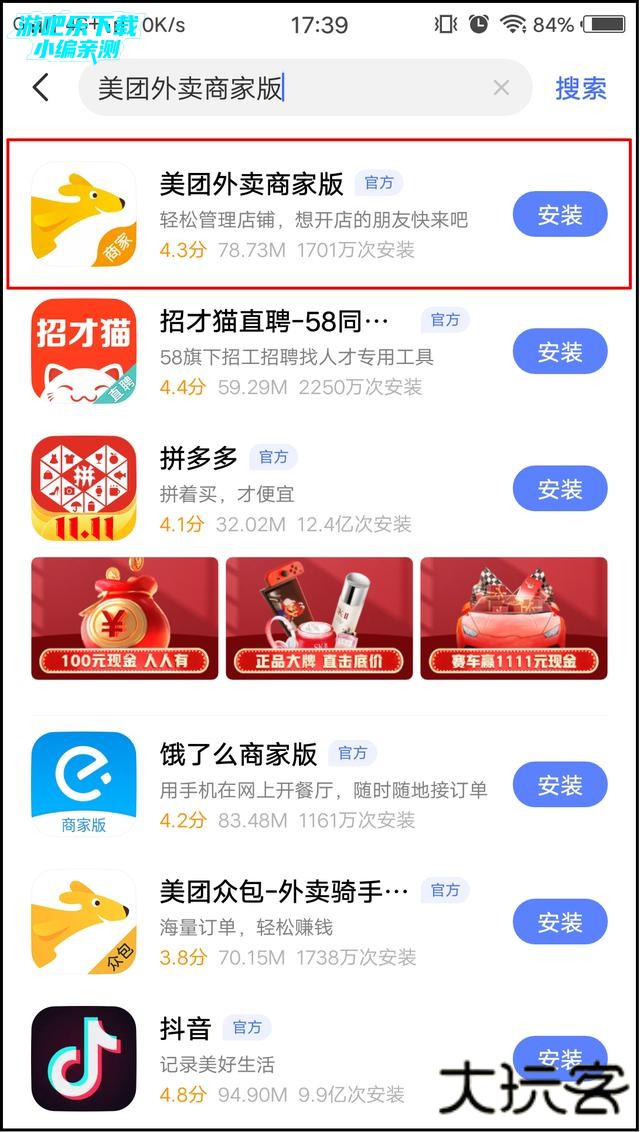Open the 正品大牌 直击底价 banner
The height and width of the screenshot is (1132, 640).
pyautogui.click(x=319, y=618)
